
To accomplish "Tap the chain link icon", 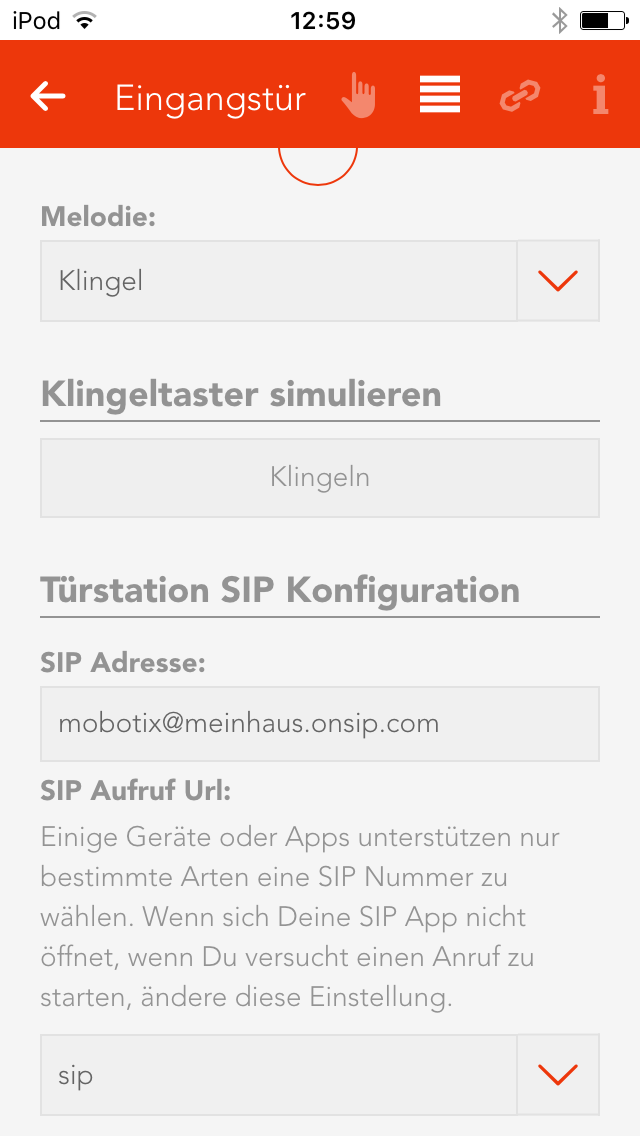I will (x=520, y=95).
